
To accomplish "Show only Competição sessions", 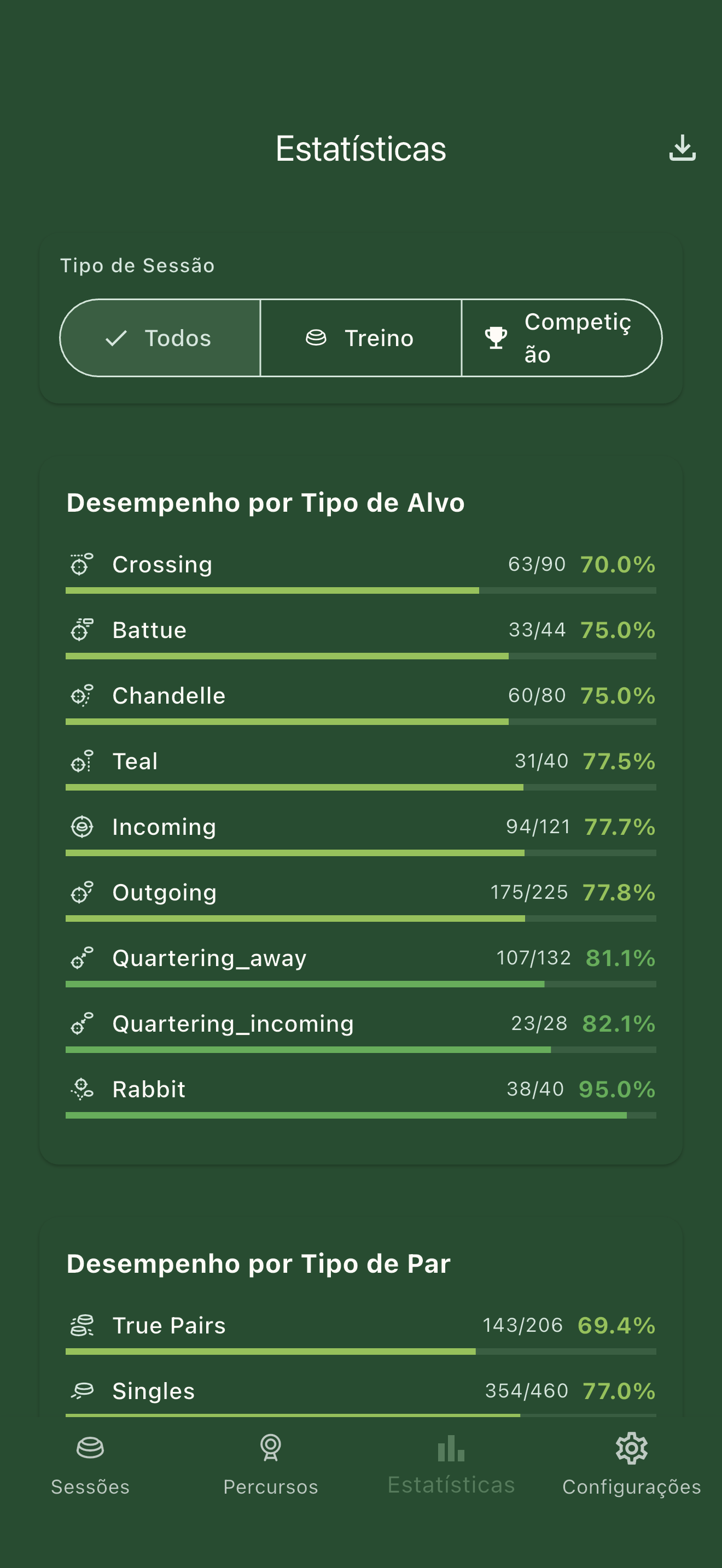I will pyautogui.click(x=561, y=338).
